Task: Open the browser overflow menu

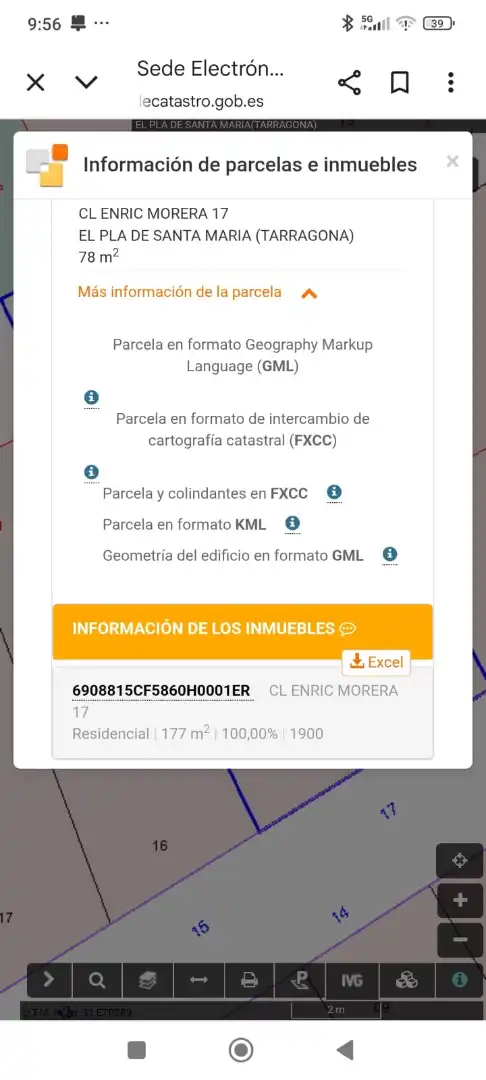Action: click(x=451, y=83)
